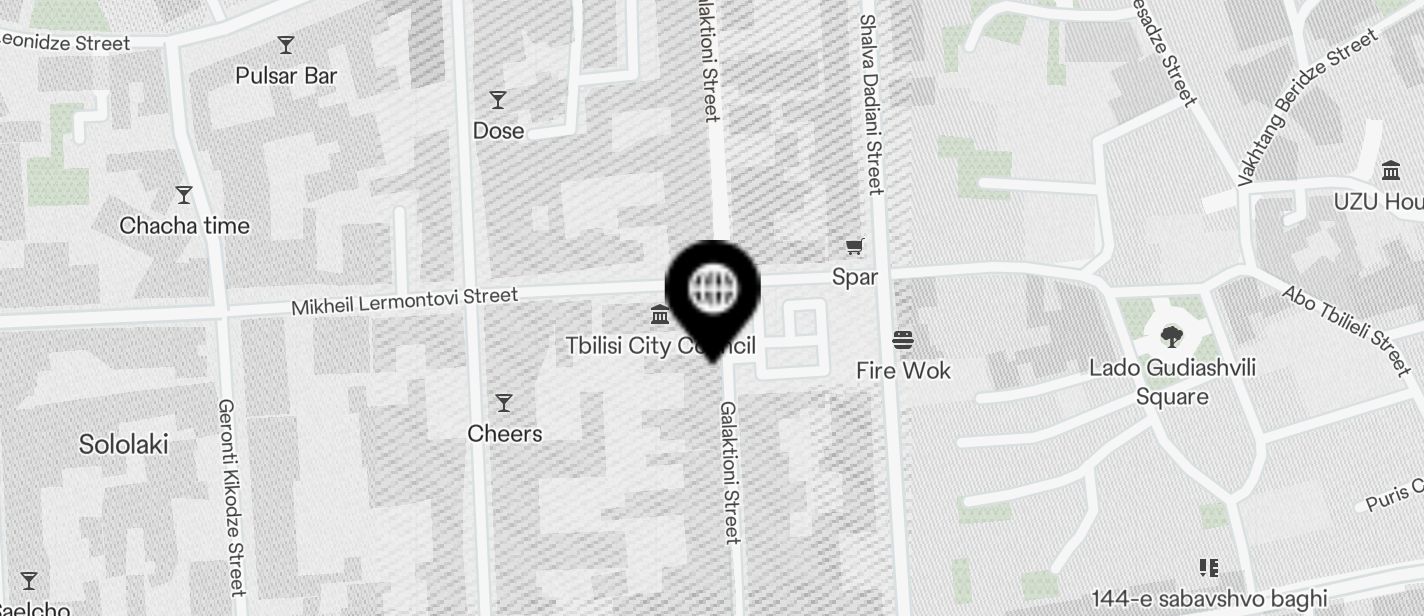Open the Pulsar Bar map marker

pos(286,45)
